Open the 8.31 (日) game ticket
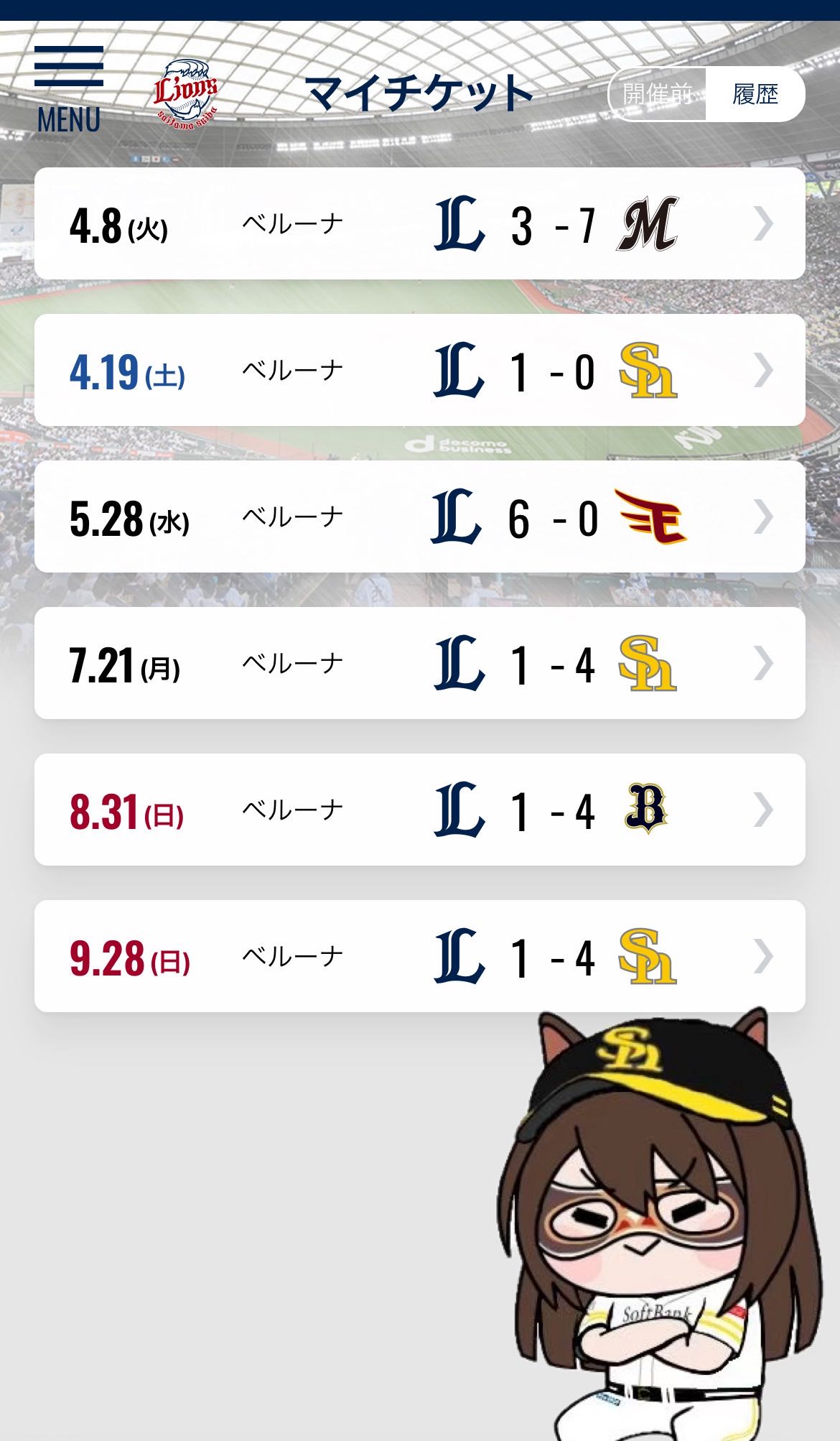The image size is (840, 1441). (x=419, y=810)
